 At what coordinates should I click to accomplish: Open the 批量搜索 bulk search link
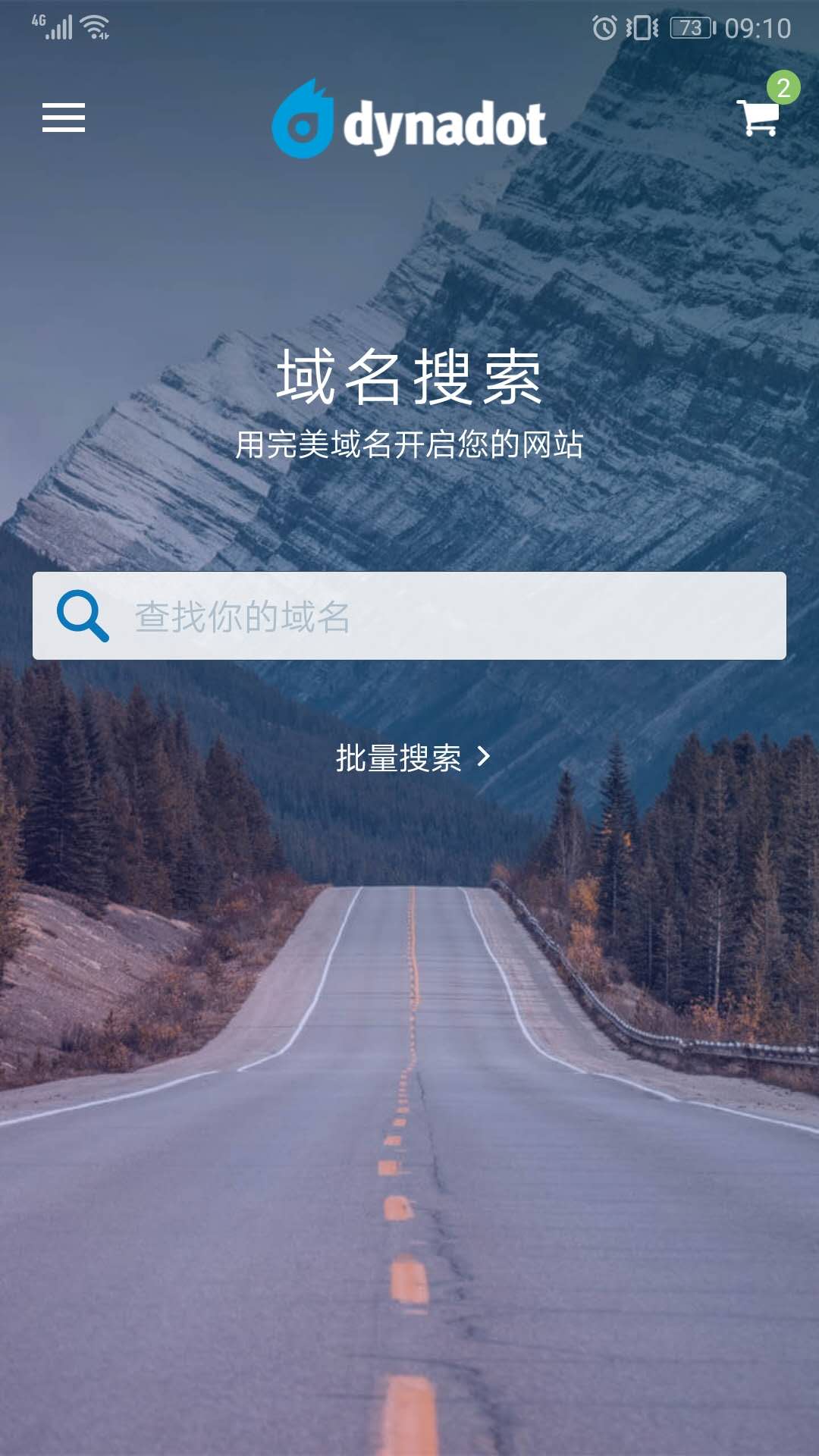click(413, 758)
